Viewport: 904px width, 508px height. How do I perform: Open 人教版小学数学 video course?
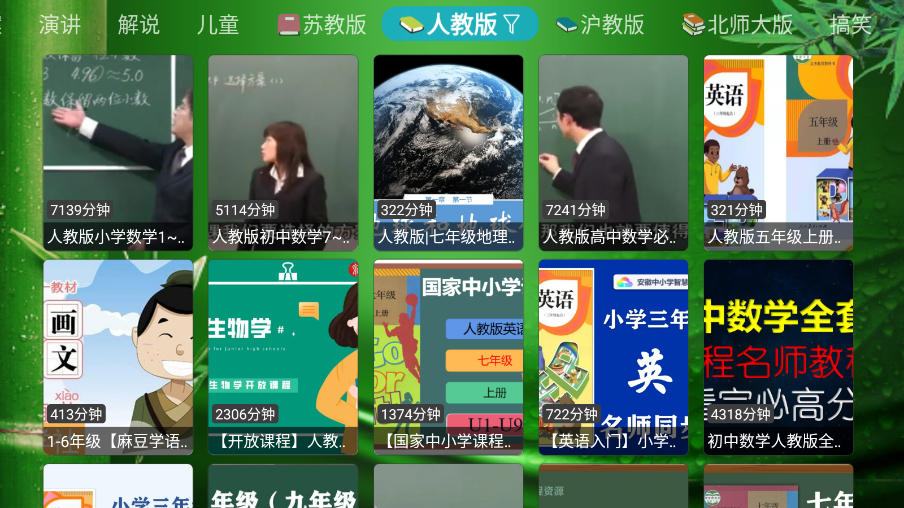point(118,152)
